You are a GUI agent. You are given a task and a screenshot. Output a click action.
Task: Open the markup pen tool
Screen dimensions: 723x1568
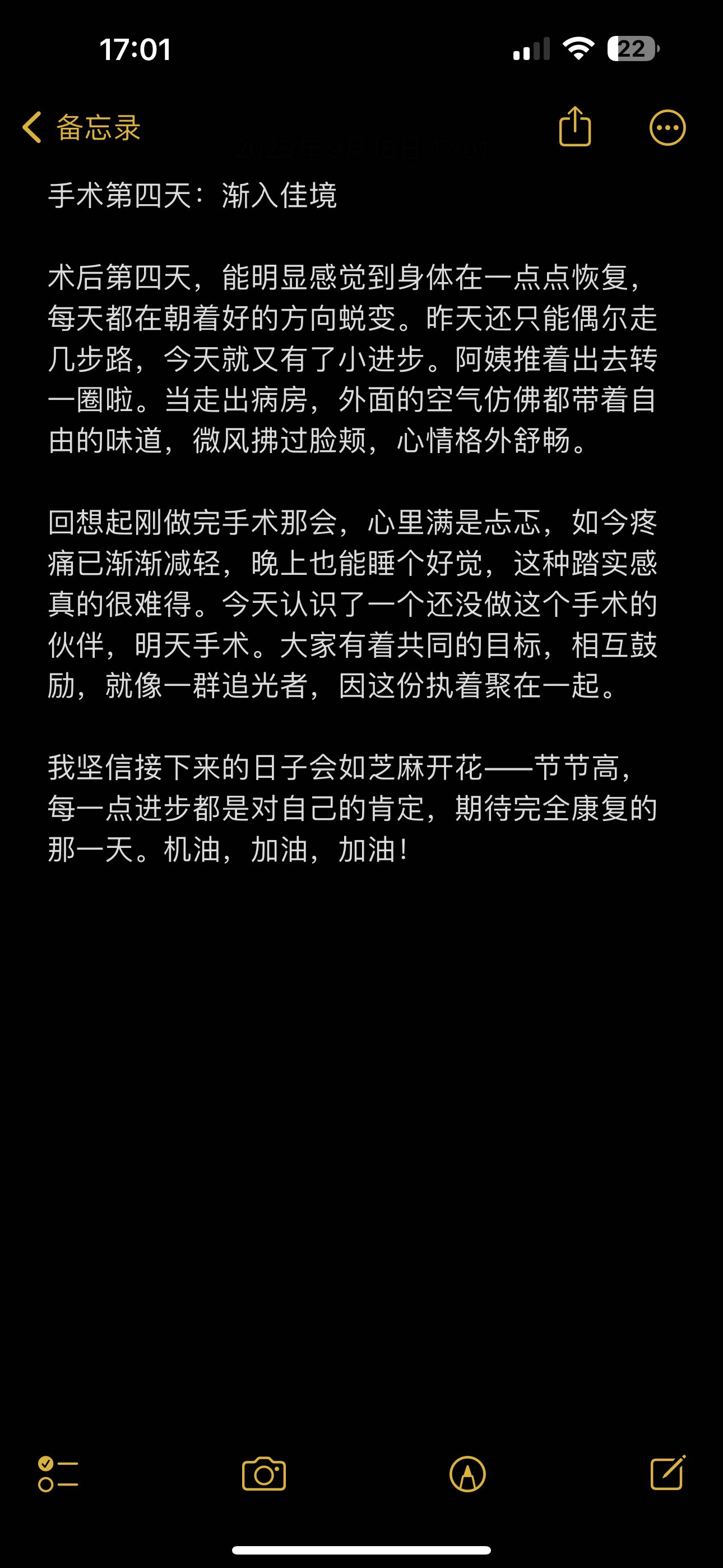tap(467, 1474)
